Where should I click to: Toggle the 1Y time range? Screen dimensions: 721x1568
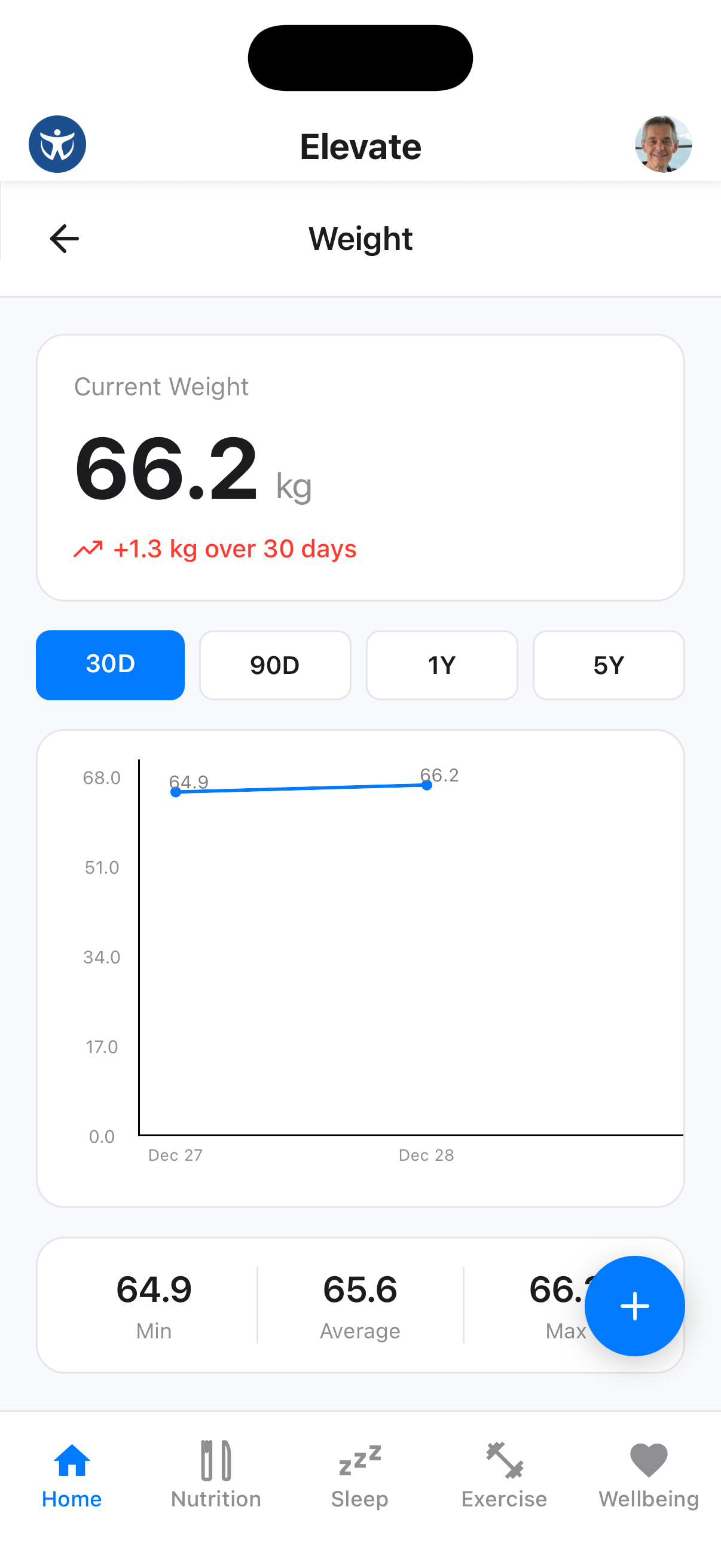tap(442, 665)
